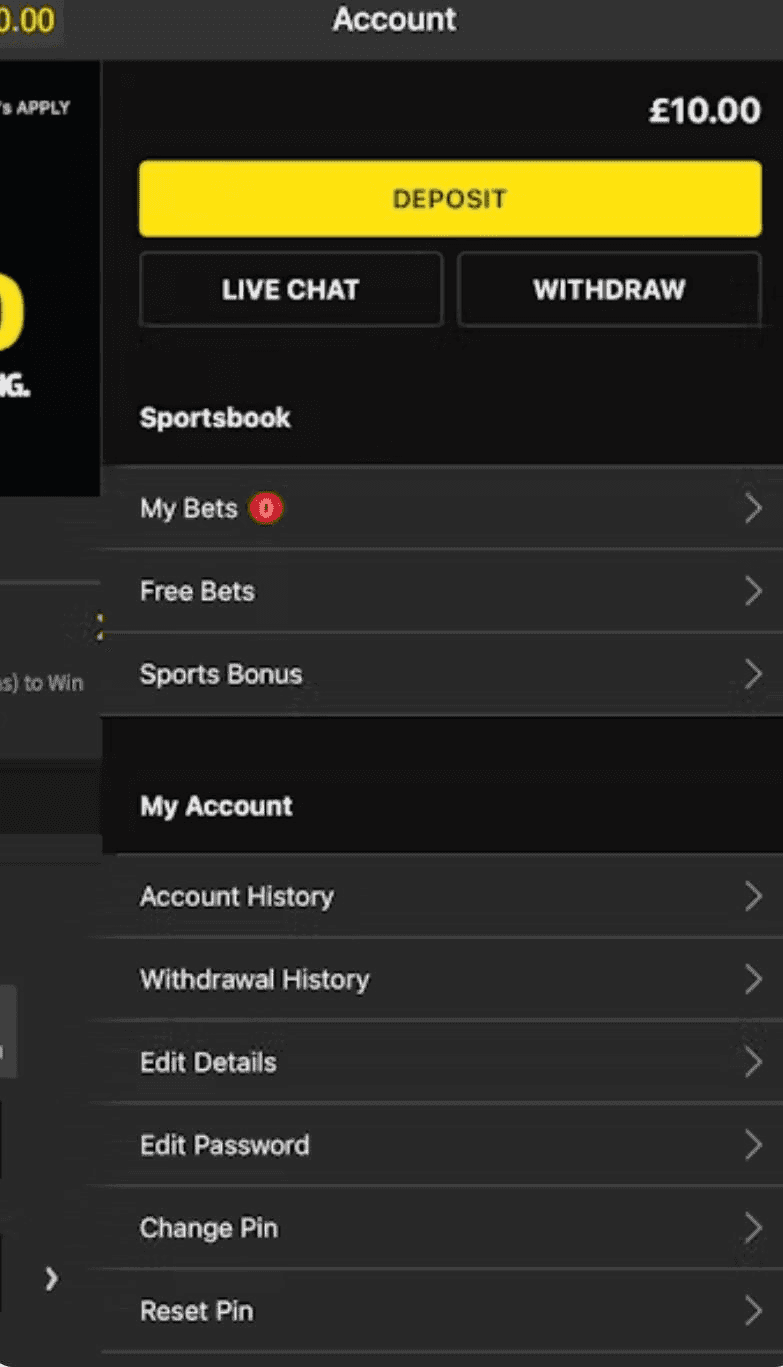
Task: Go to Edit Details
Action: (442, 1062)
